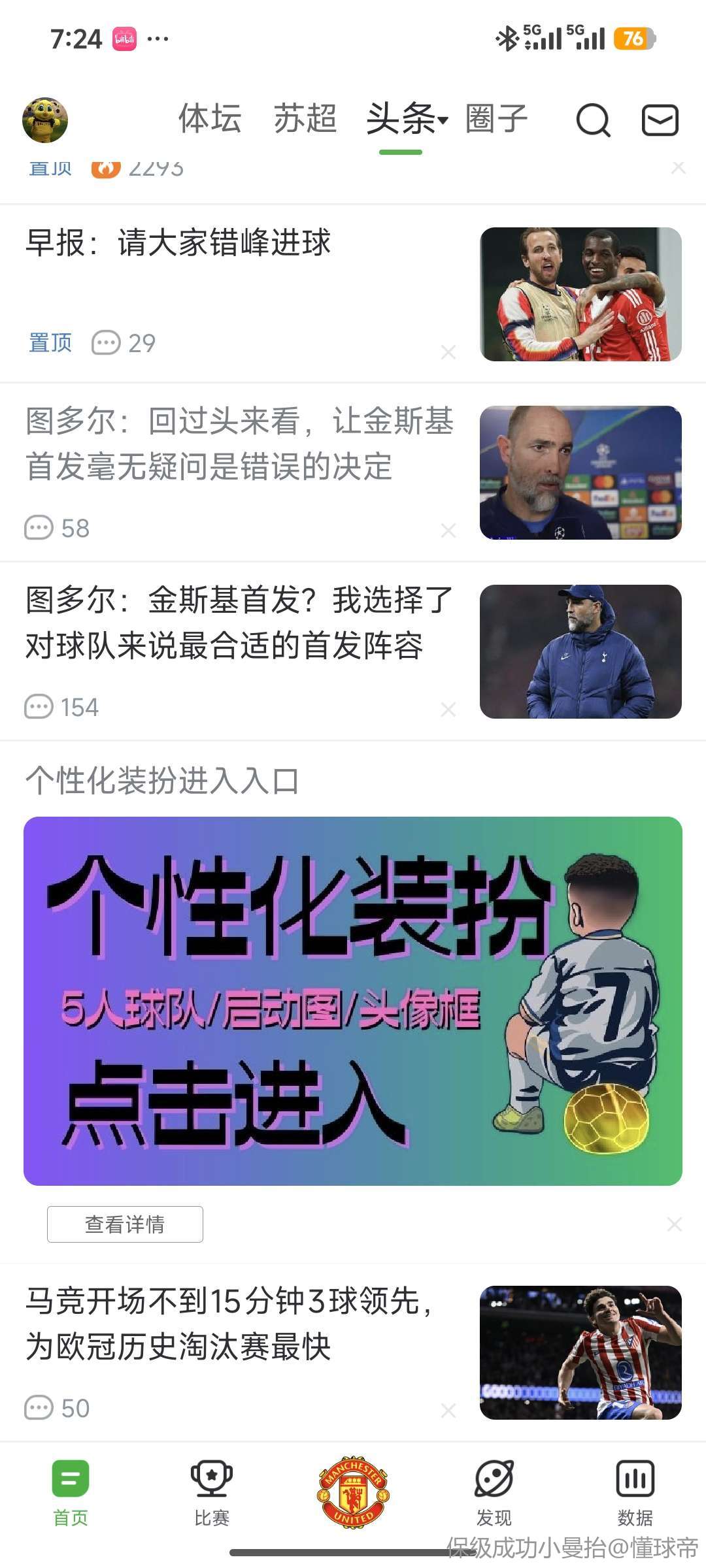Tap the 个性化装扮 banner
This screenshot has height=1568, width=706.
point(353,1001)
